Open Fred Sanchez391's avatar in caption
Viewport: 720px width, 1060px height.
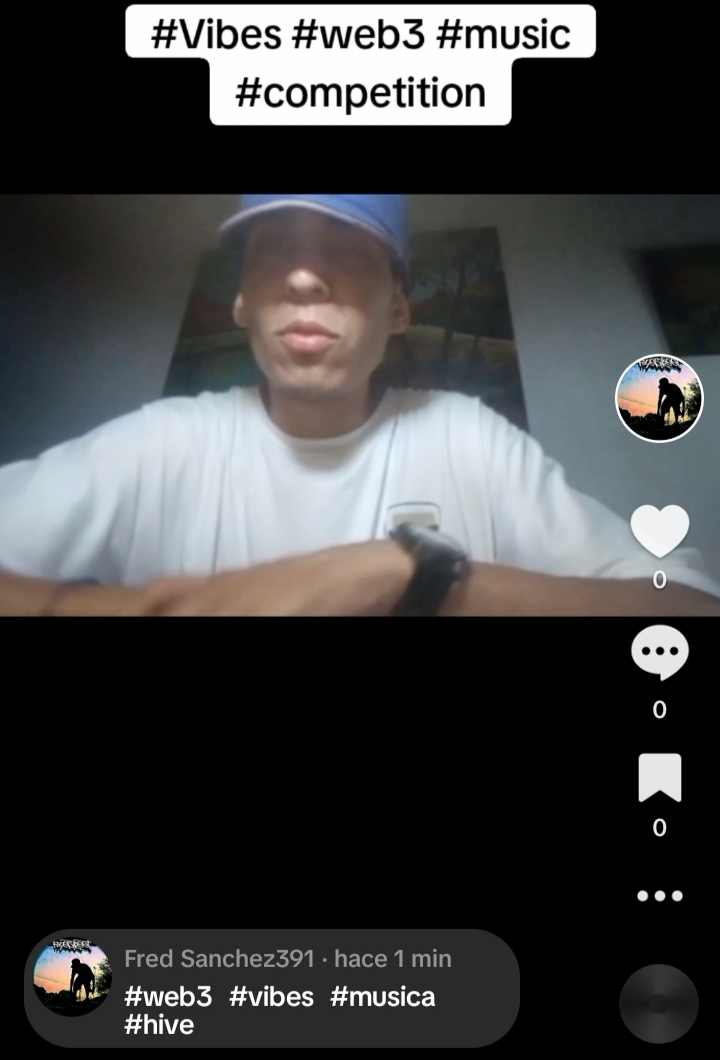[72, 977]
